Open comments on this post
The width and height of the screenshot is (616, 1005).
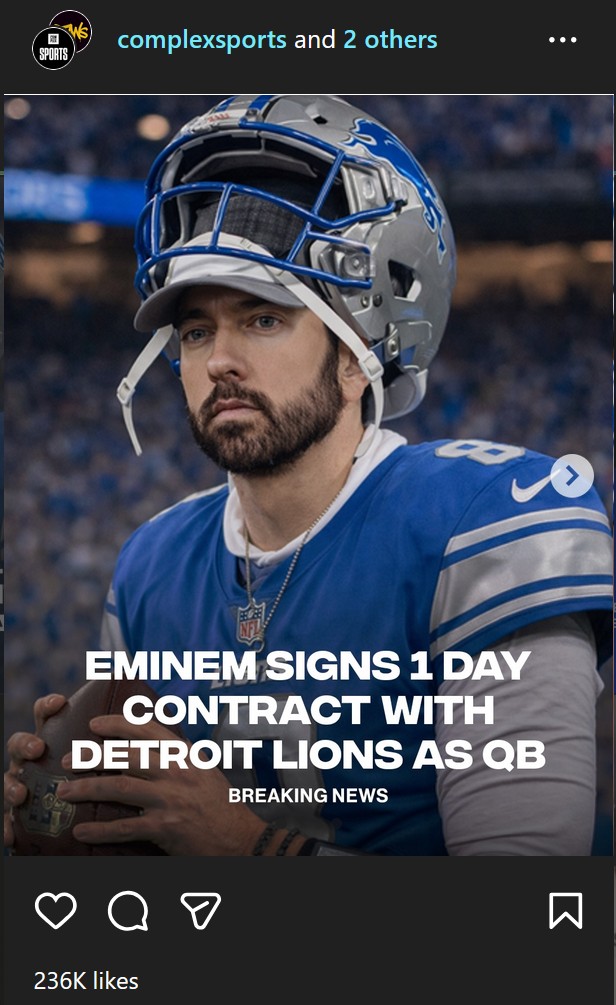[x=128, y=910]
